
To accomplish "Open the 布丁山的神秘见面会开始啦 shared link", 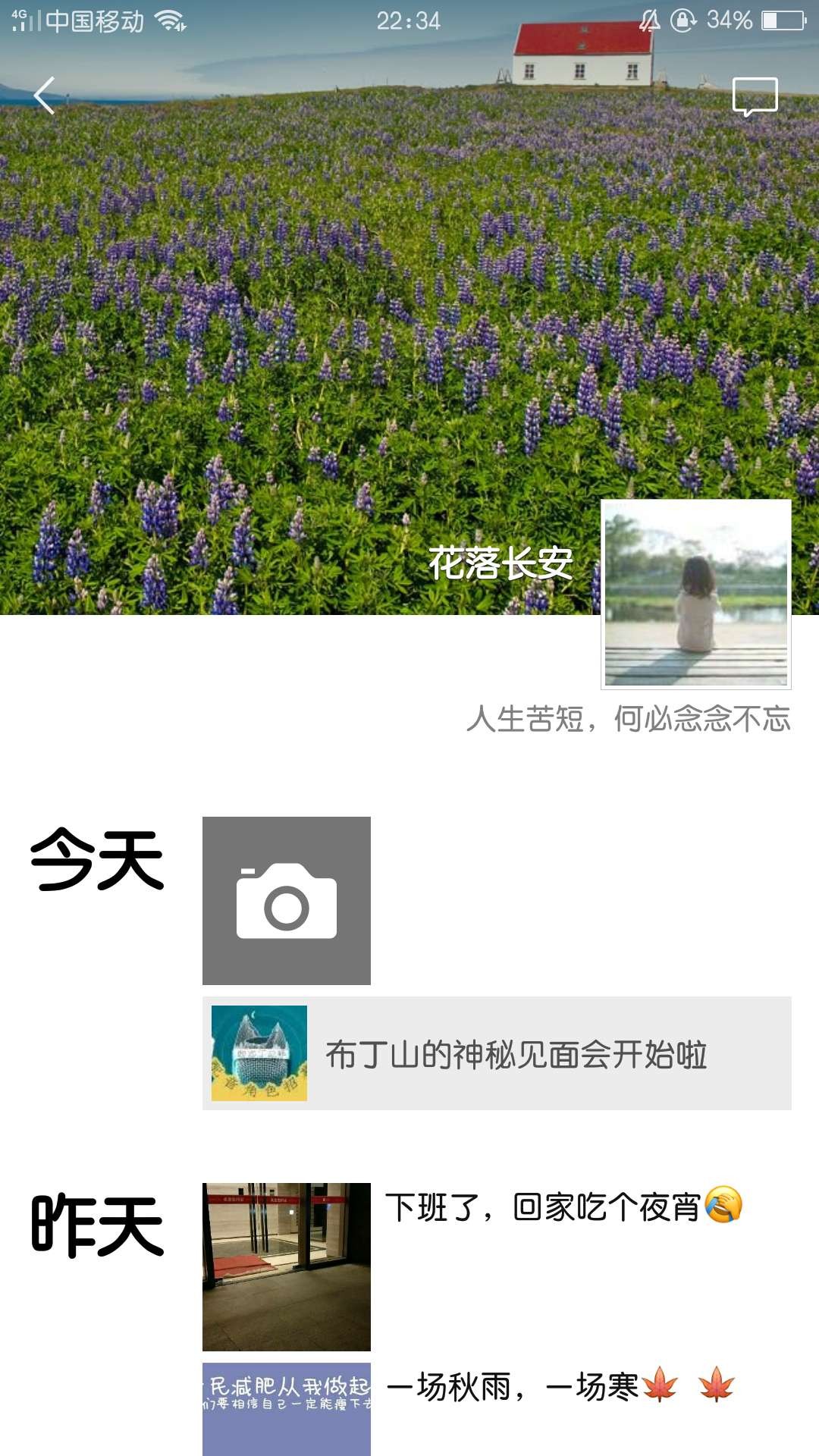I will pos(497,1053).
